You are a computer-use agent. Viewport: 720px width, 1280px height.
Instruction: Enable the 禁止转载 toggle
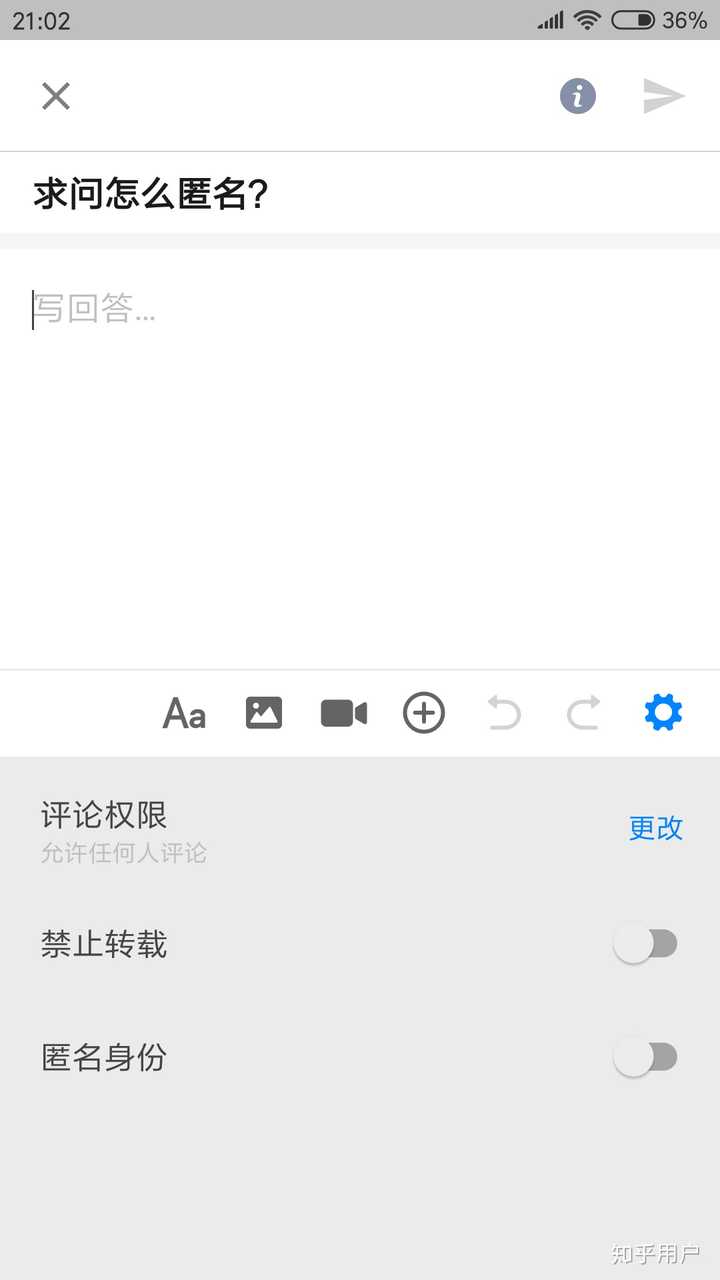(646, 942)
